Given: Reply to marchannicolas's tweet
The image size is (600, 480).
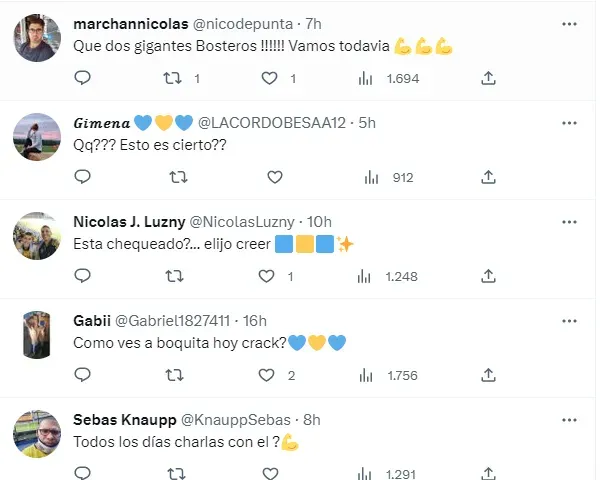Looking at the screenshot, I should click(x=83, y=77).
